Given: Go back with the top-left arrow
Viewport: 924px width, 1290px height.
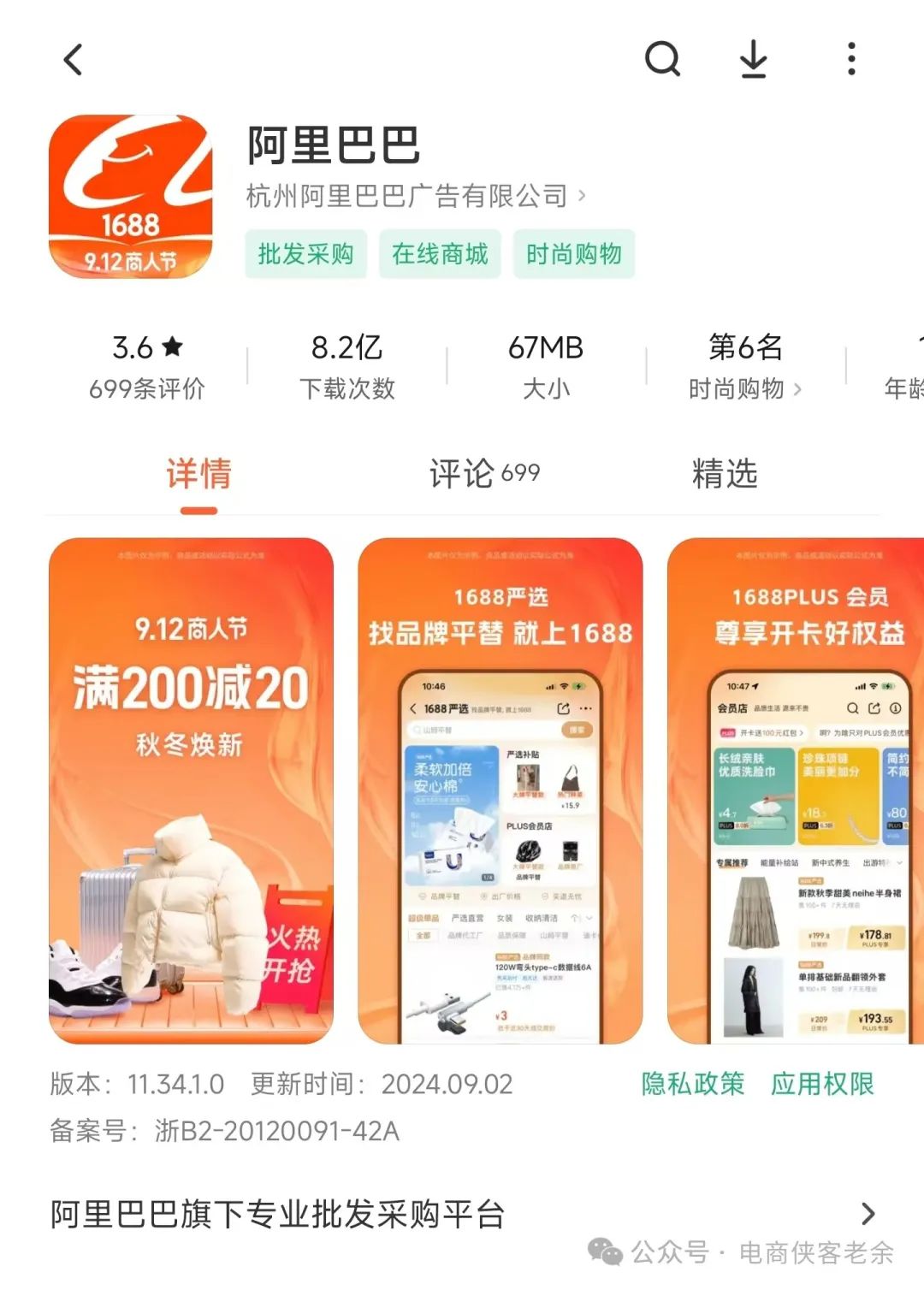Looking at the screenshot, I should pos(74,60).
